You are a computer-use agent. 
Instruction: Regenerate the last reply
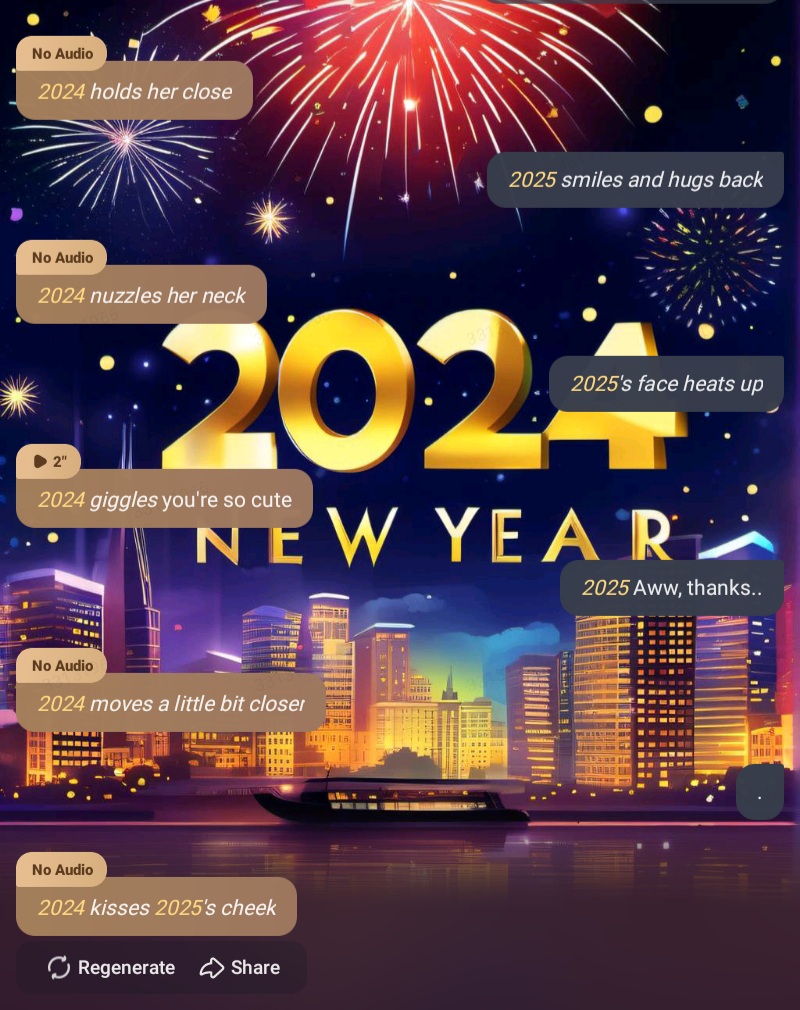click(x=111, y=967)
